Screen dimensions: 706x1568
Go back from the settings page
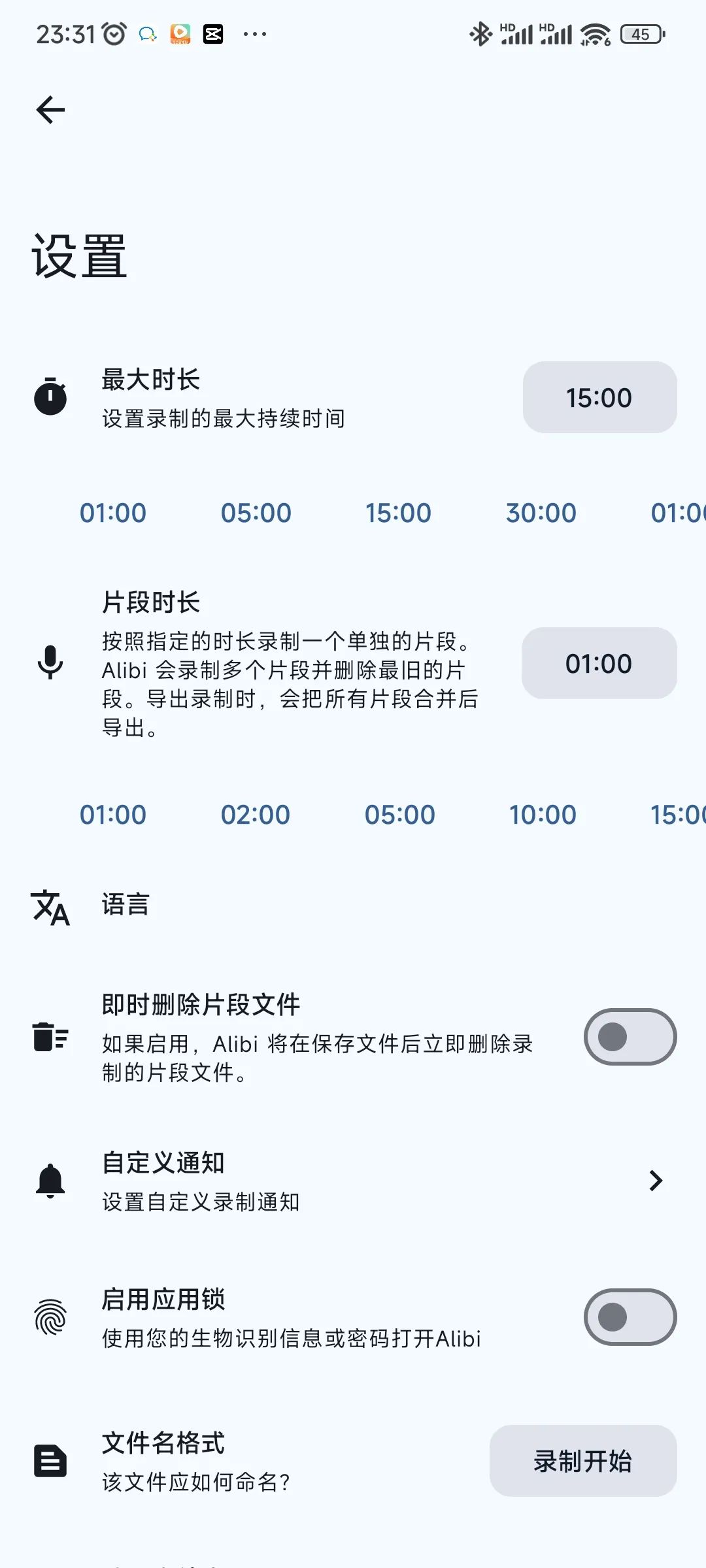point(50,110)
